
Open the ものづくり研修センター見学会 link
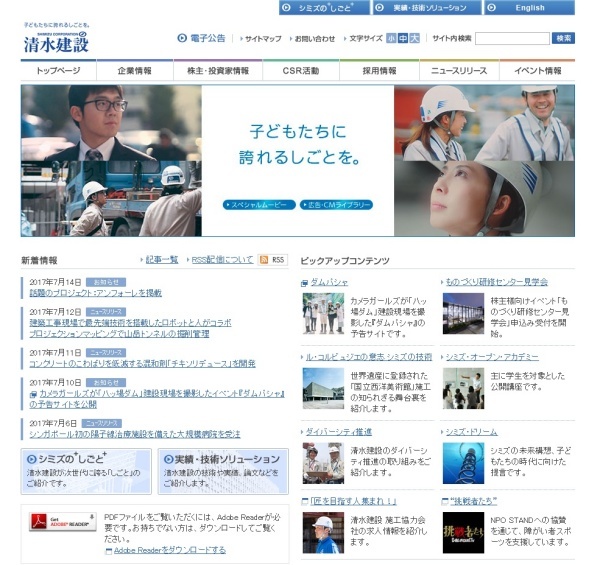(x=496, y=282)
